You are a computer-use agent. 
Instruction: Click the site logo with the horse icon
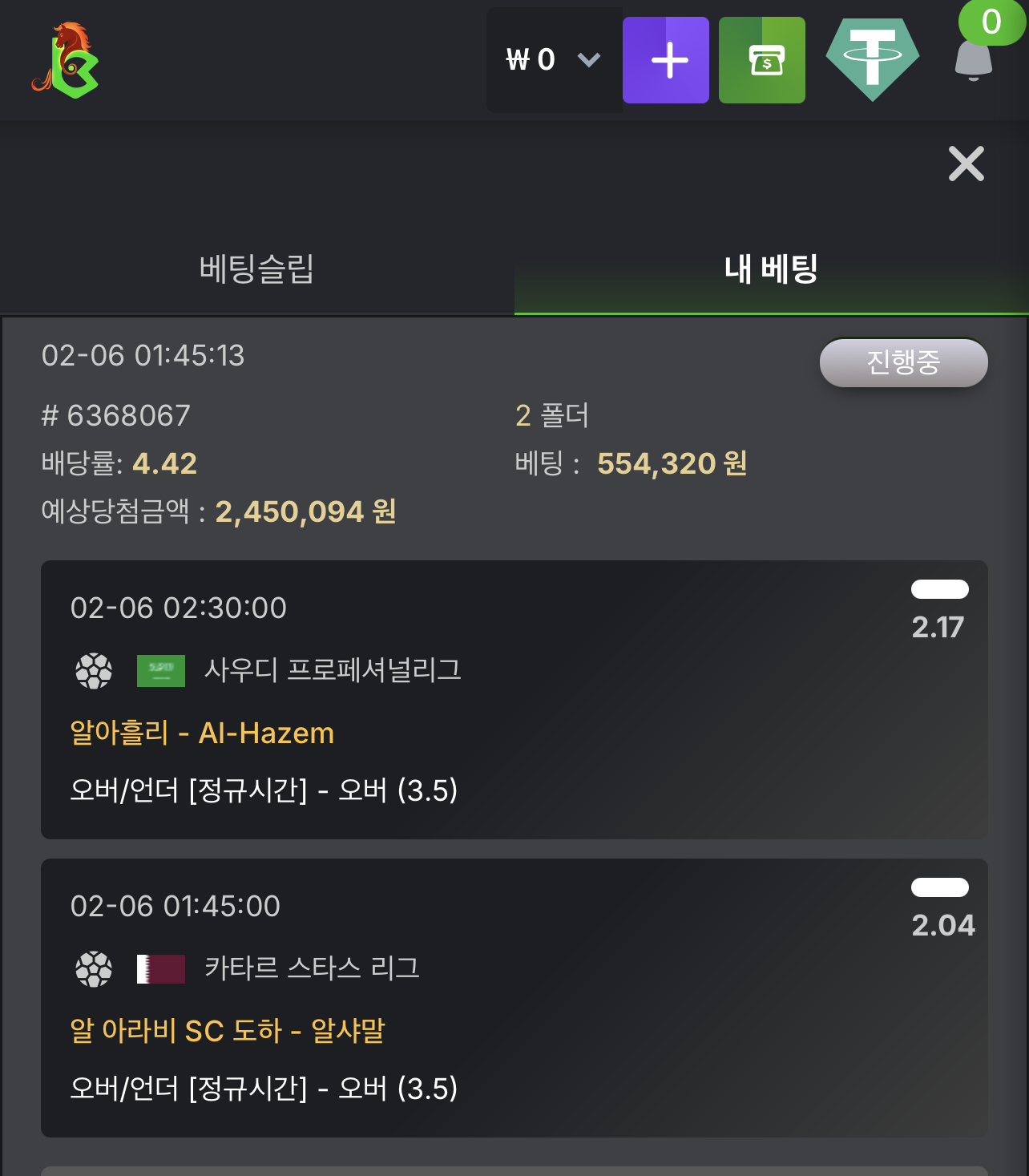click(64, 60)
